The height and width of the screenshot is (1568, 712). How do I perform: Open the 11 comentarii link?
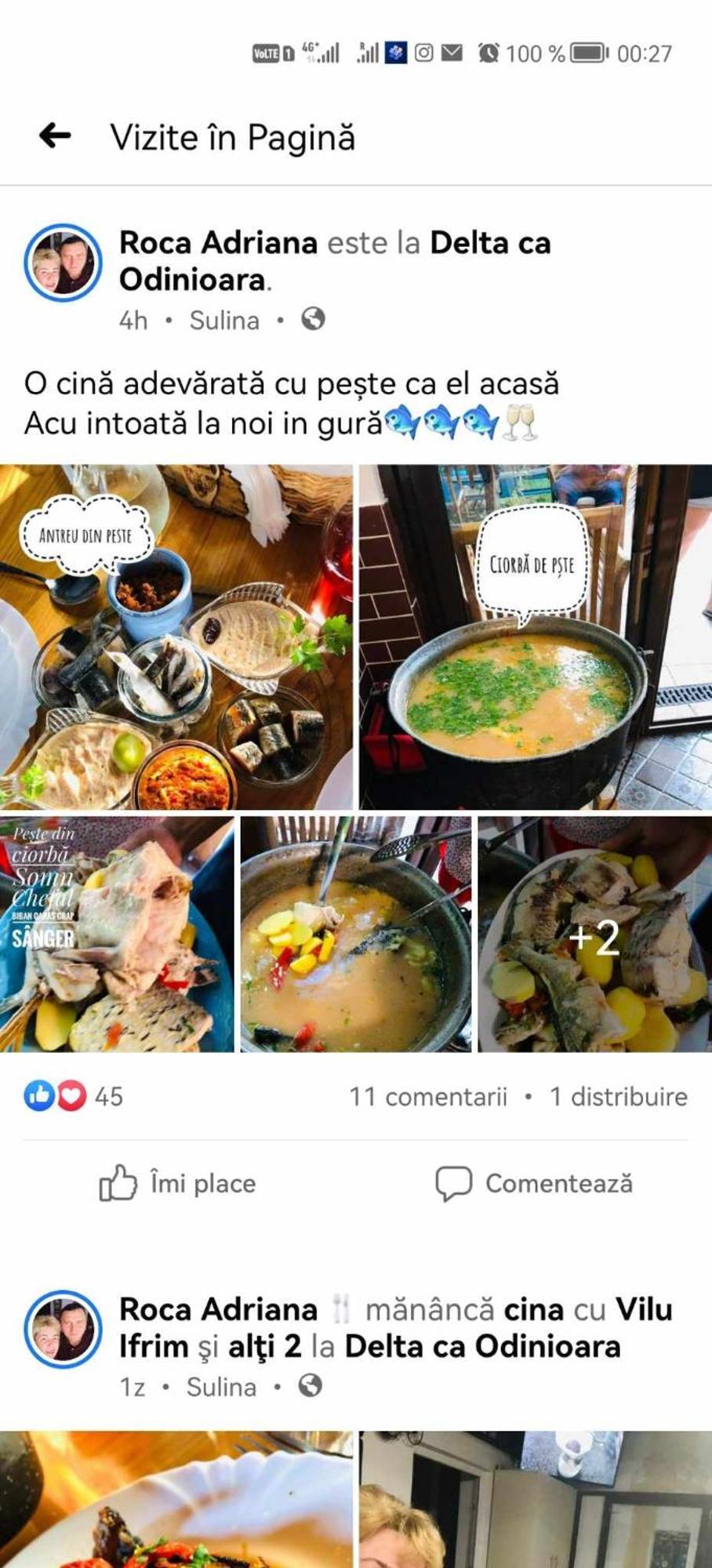[428, 1096]
